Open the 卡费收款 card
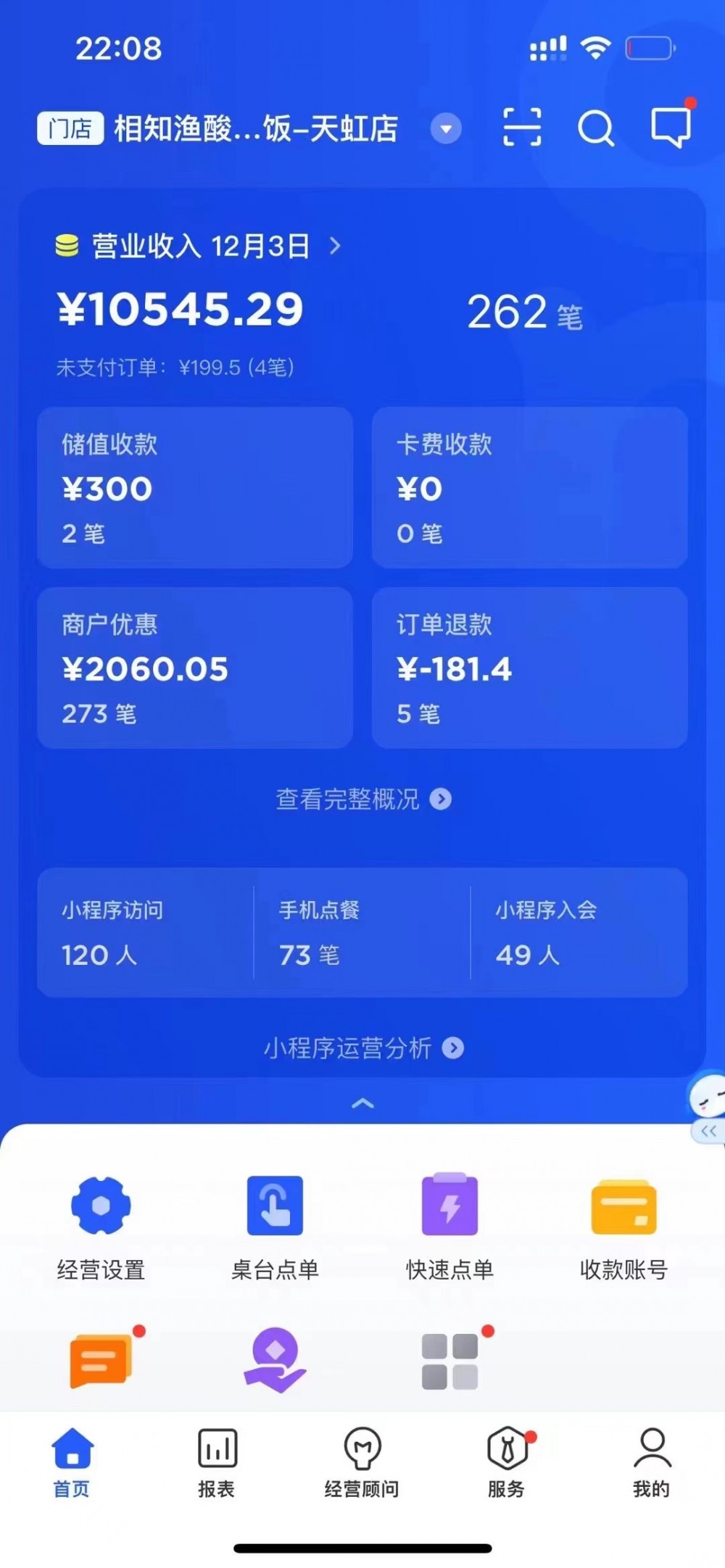The image size is (725, 1568). tap(529, 487)
